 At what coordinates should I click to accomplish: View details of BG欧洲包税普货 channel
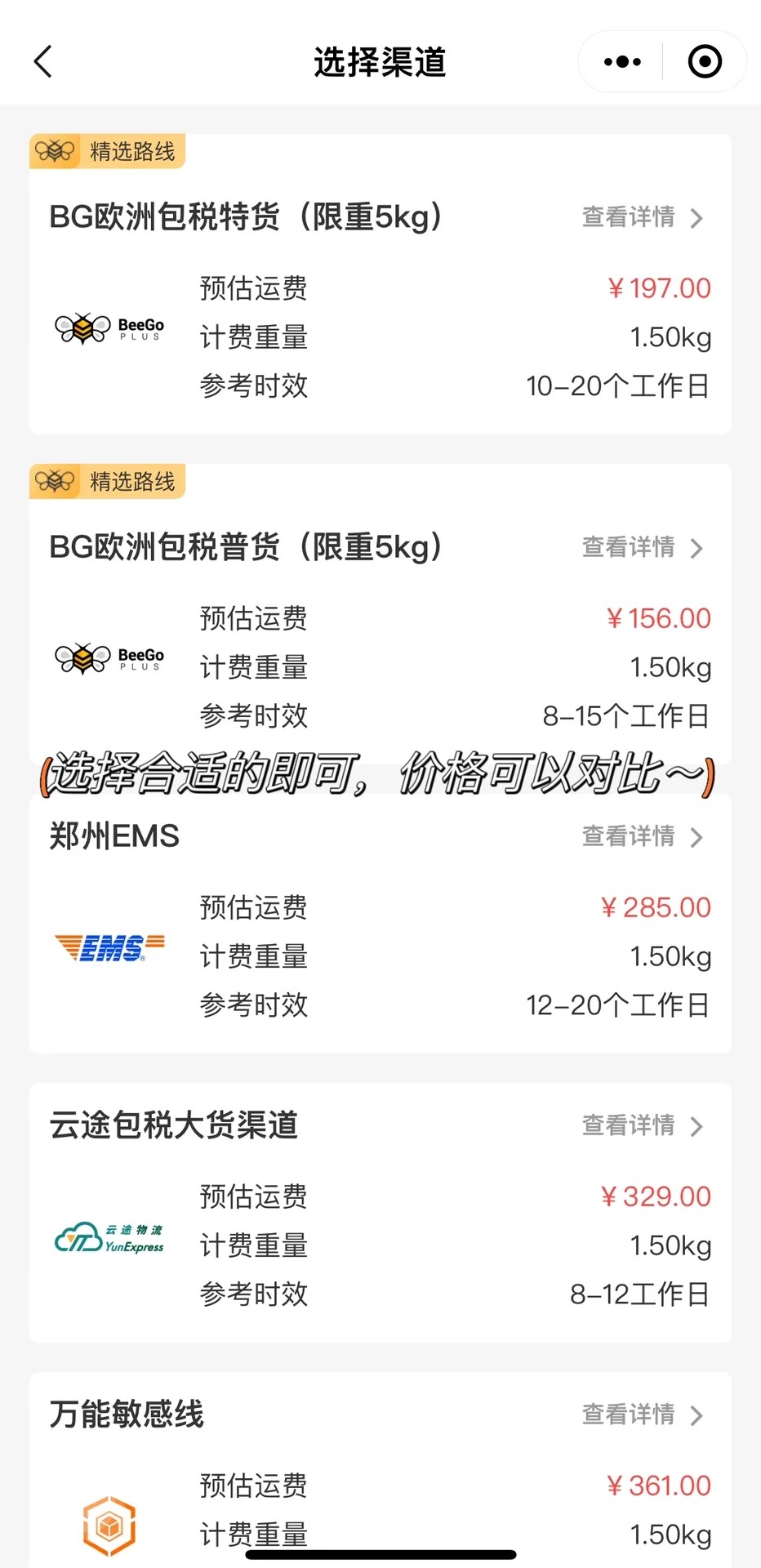click(642, 548)
